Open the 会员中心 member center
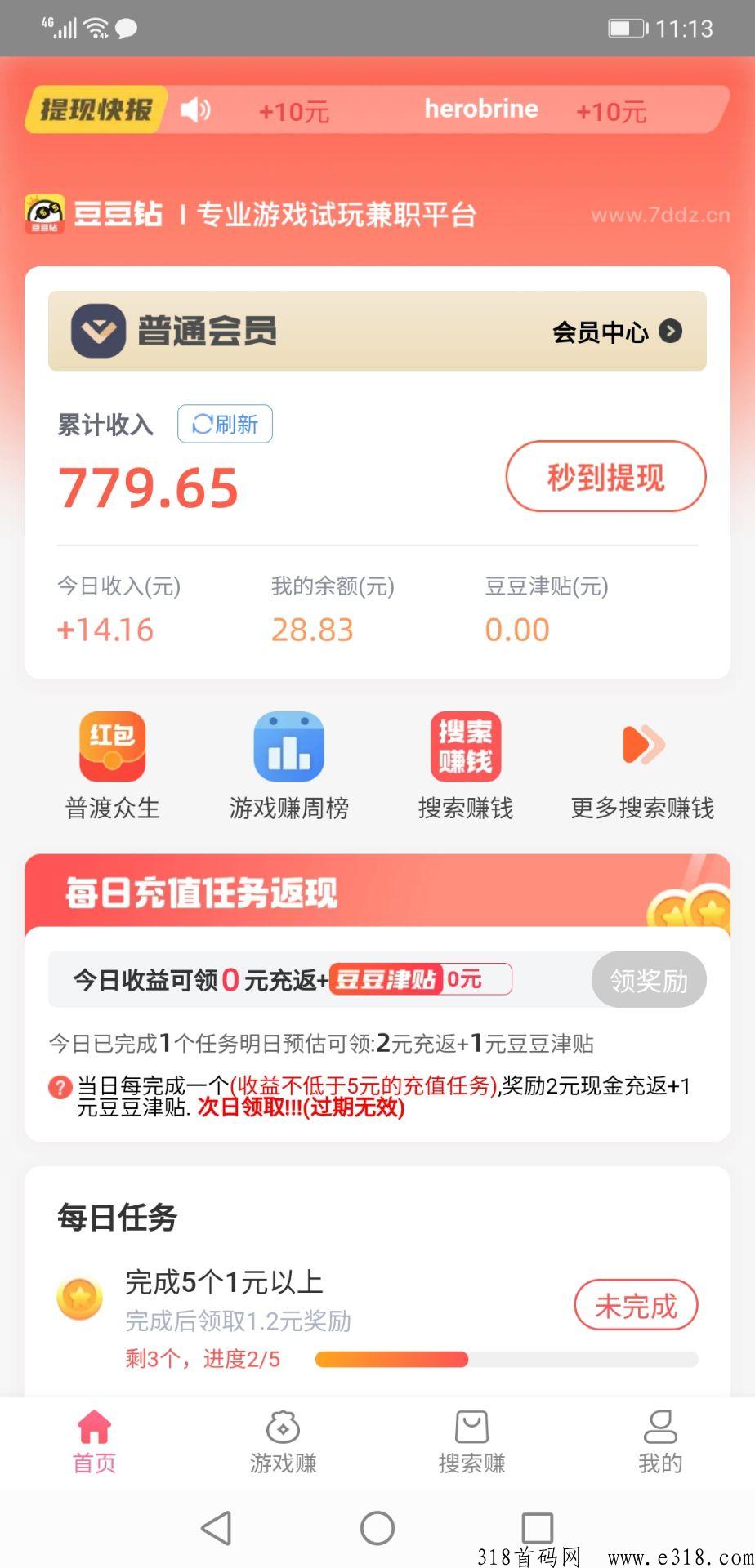The image size is (755, 1568). click(617, 332)
